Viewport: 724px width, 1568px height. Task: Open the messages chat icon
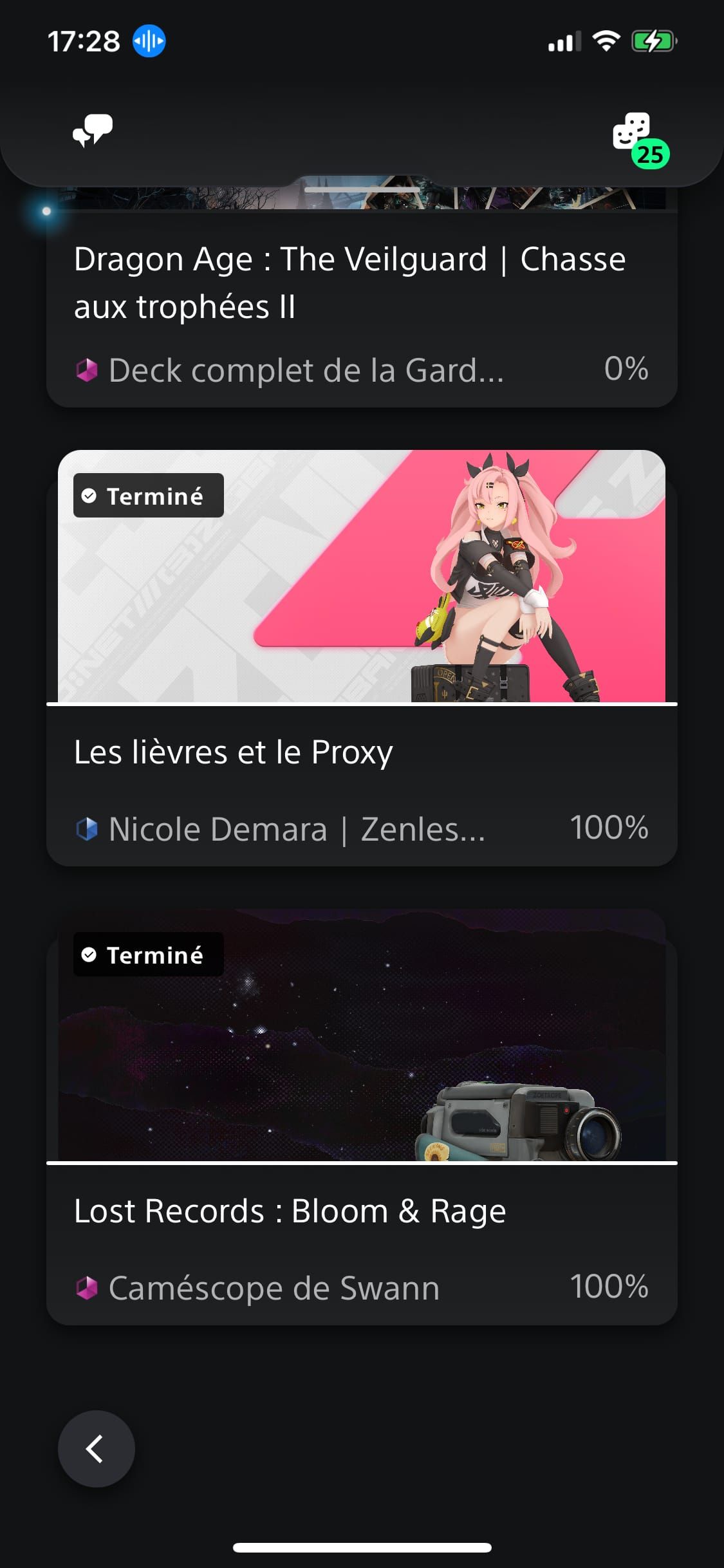pos(93,131)
